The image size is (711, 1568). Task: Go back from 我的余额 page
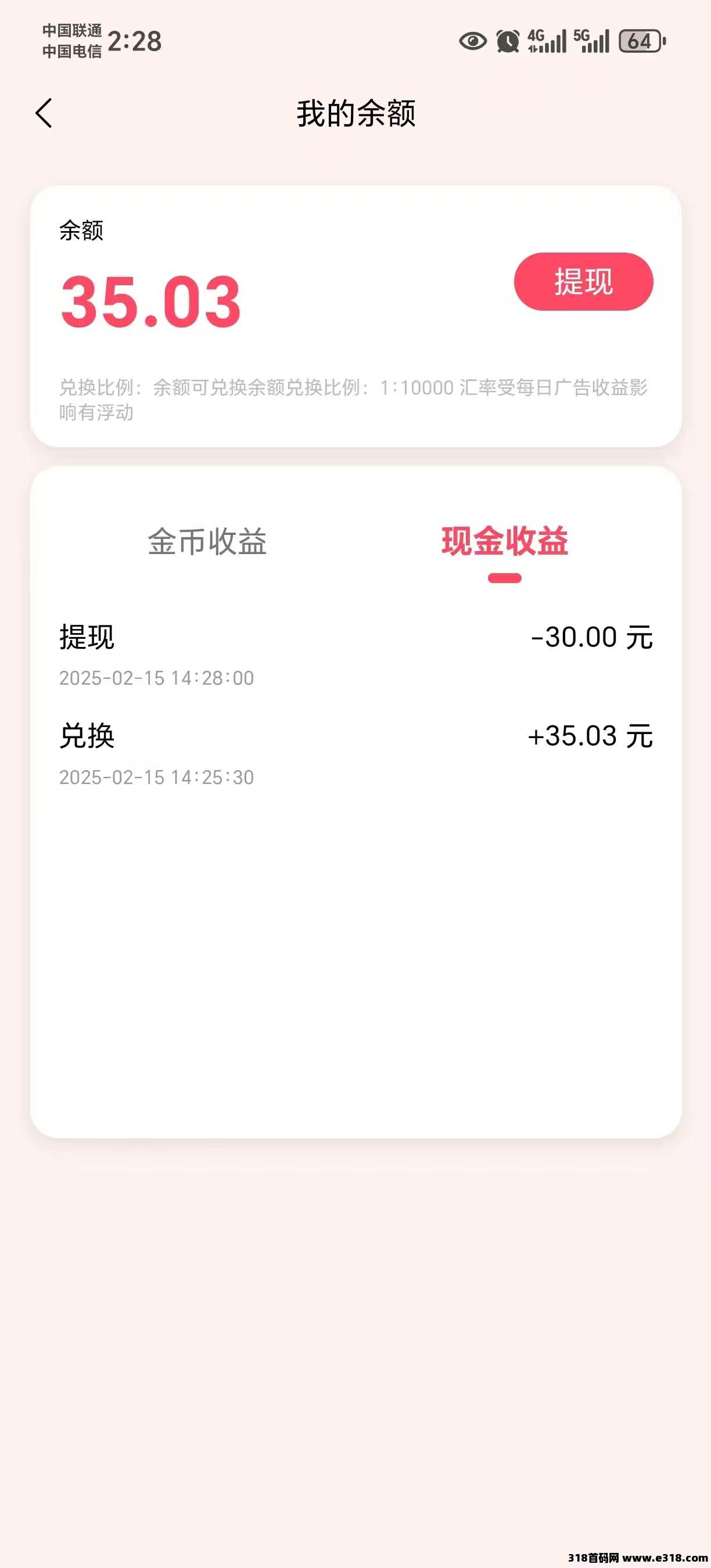pyautogui.click(x=44, y=113)
